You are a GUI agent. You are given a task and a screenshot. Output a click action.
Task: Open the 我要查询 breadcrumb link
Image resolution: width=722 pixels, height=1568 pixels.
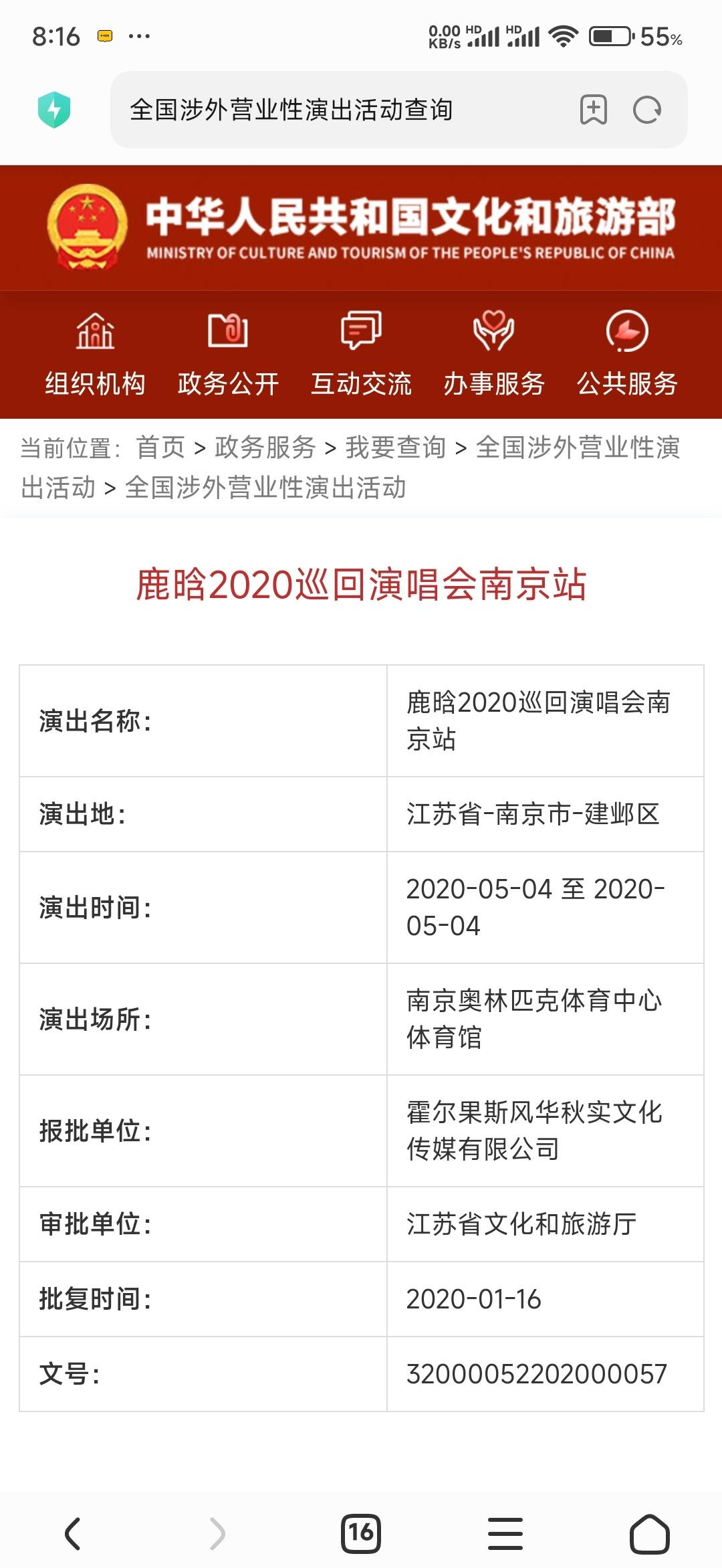(396, 448)
